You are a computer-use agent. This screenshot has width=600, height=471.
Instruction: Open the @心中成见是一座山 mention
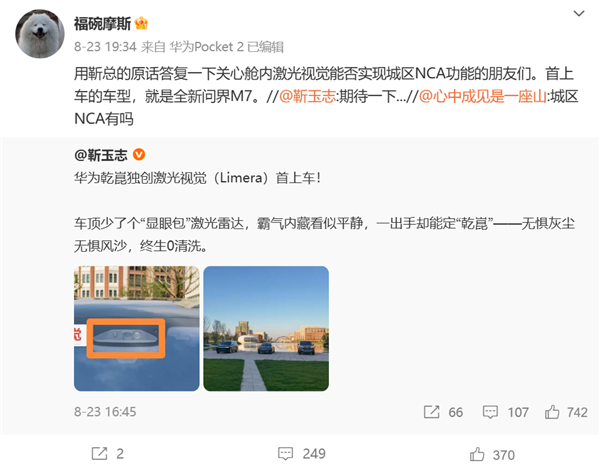click(491, 98)
